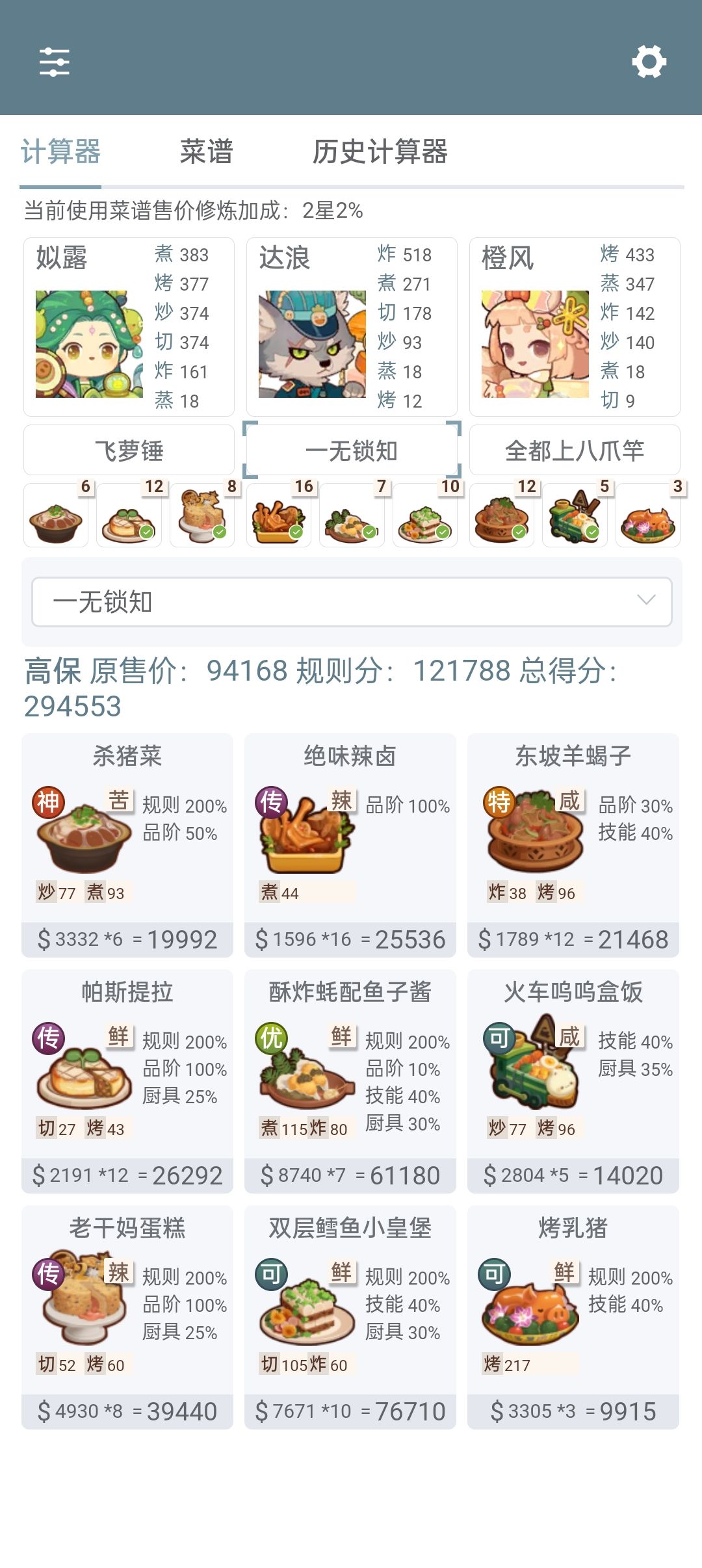Tap the 一无锁知 equipment button
This screenshot has height=1568, width=702.
coord(352,450)
